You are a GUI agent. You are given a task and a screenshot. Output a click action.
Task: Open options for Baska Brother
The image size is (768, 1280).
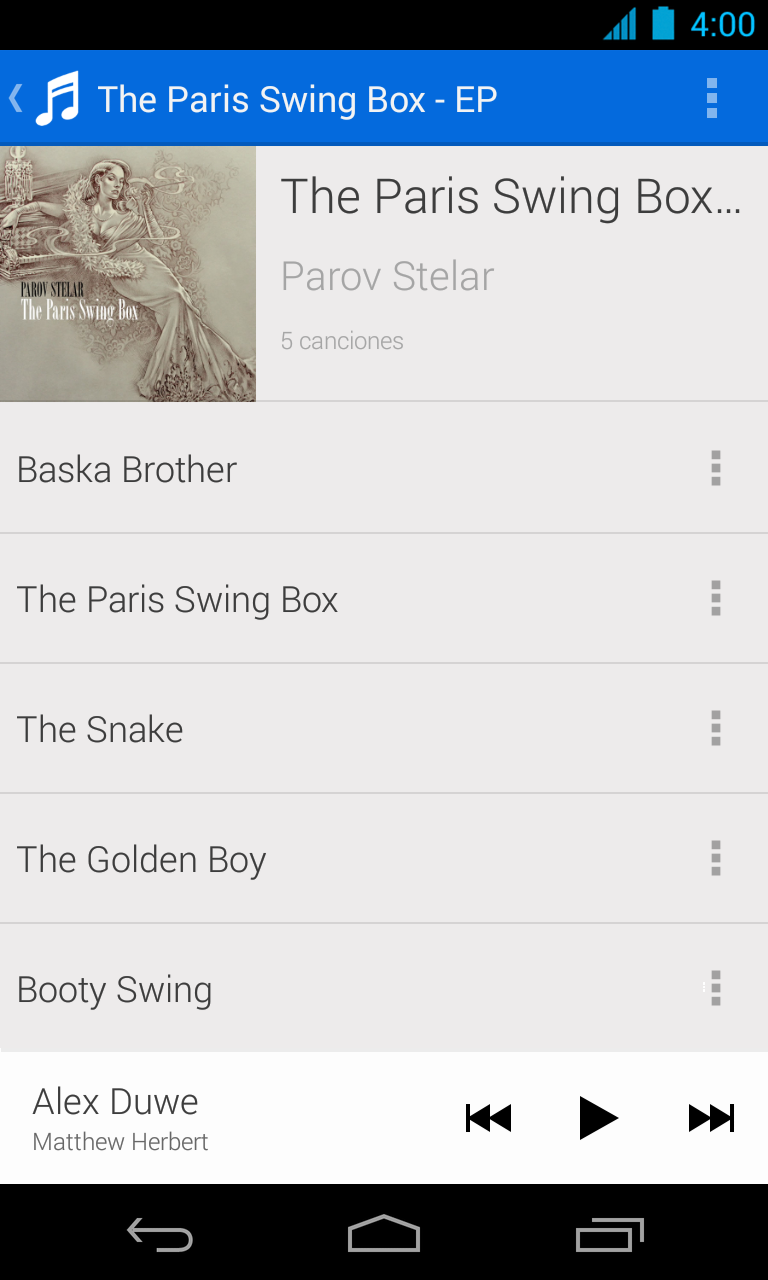point(715,468)
